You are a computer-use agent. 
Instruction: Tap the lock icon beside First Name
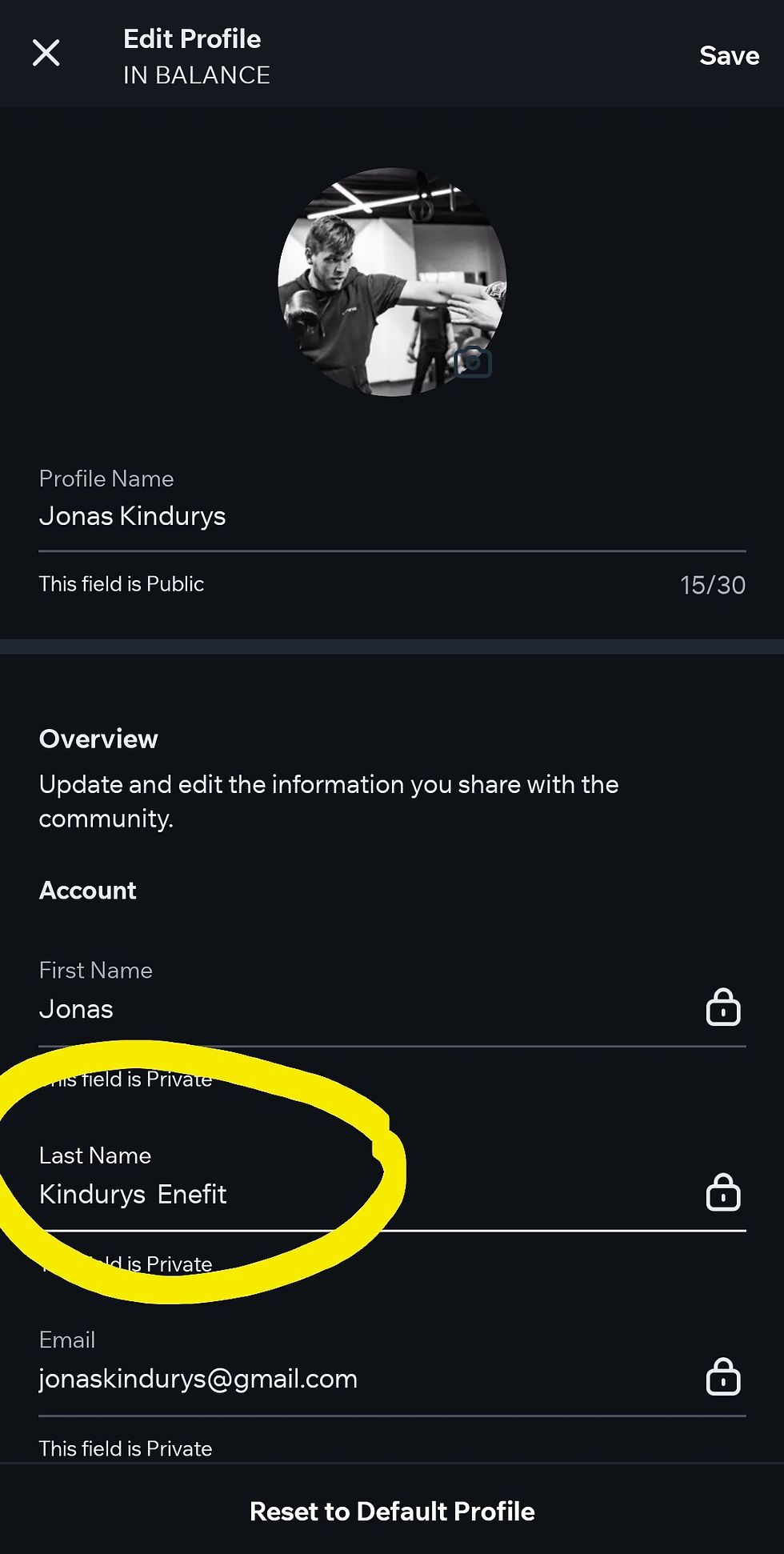click(x=722, y=1007)
